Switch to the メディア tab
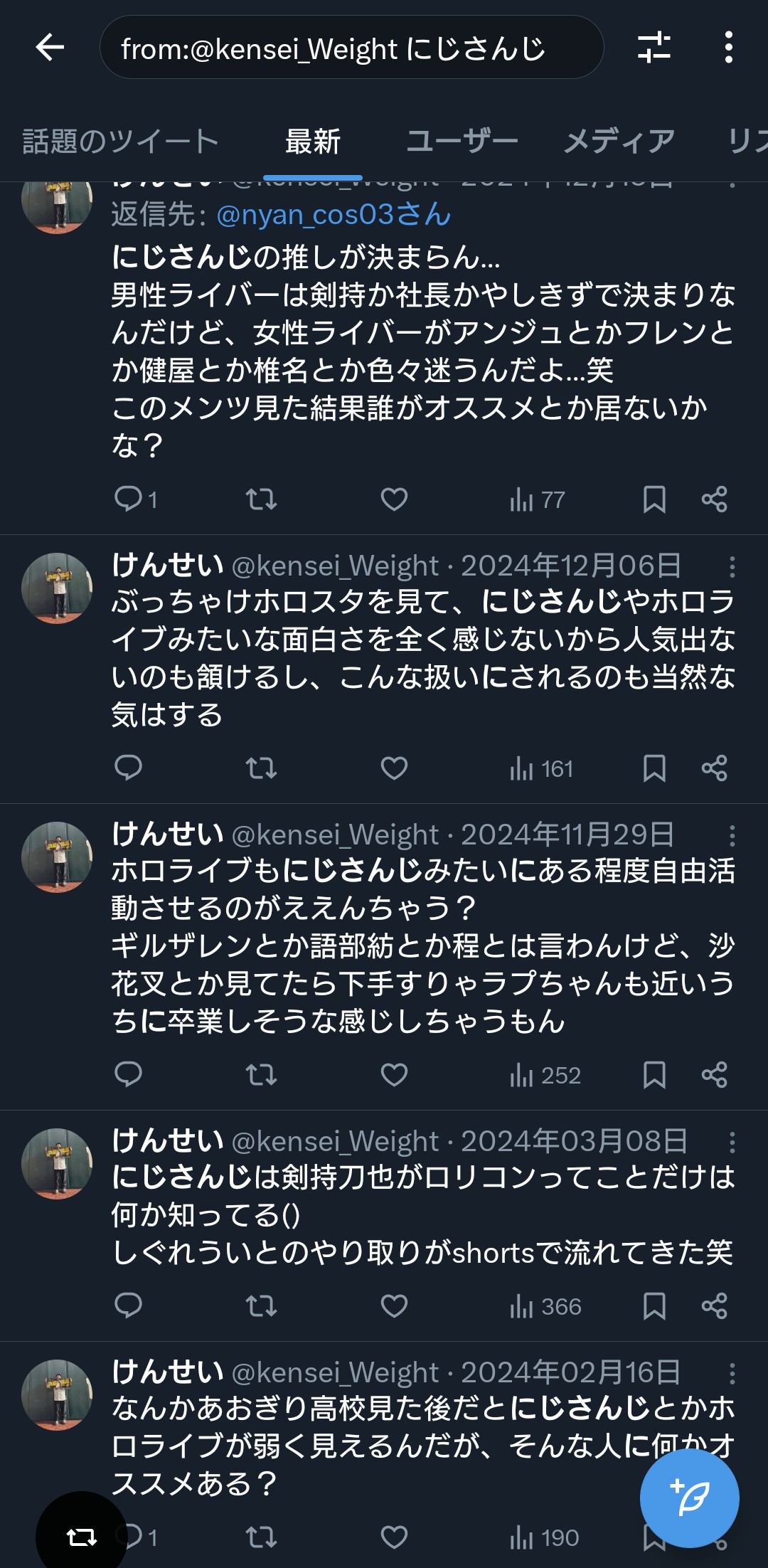This screenshot has width=768, height=1568. 619,141
